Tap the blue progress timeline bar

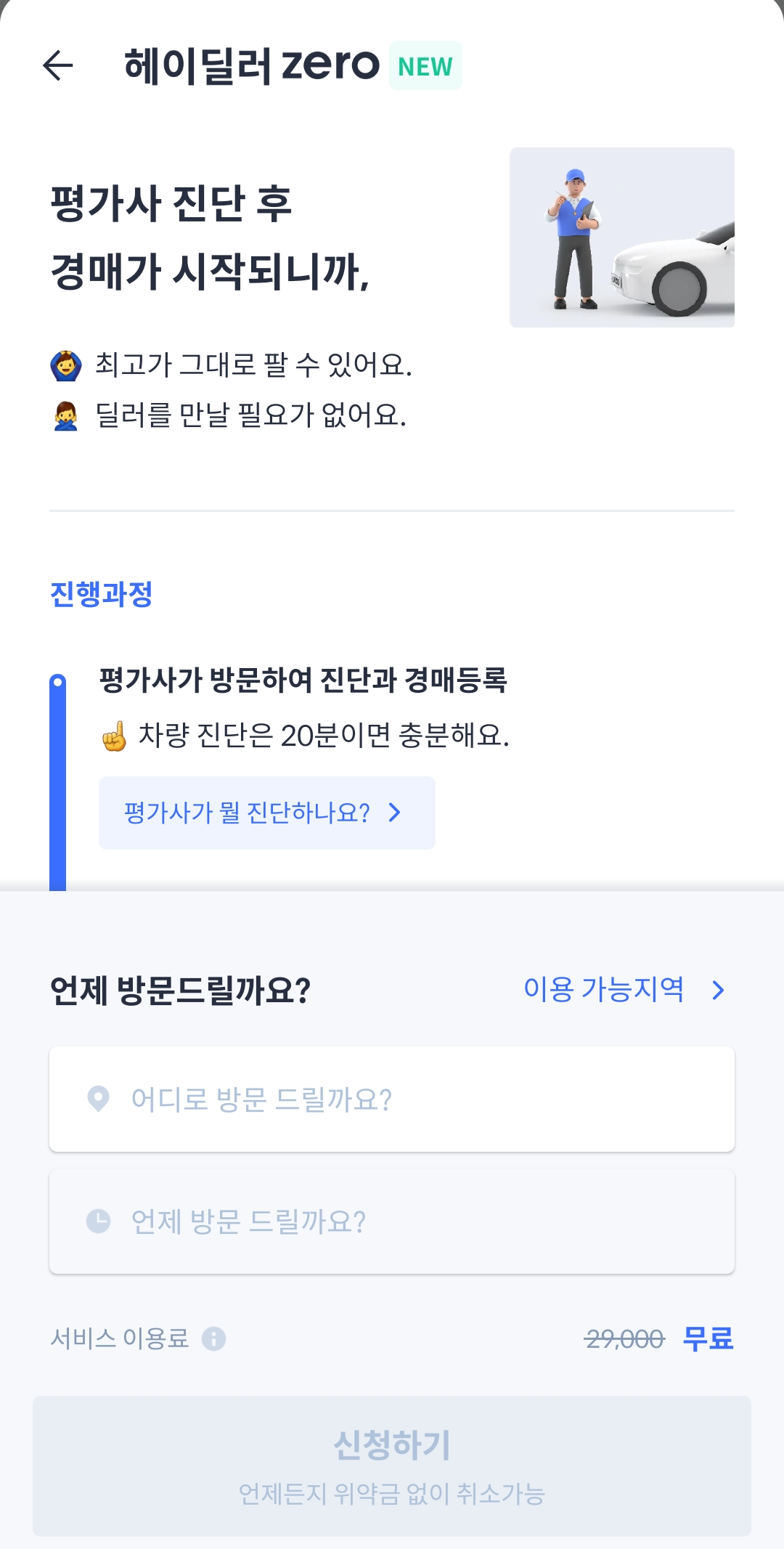pyautogui.click(x=57, y=784)
